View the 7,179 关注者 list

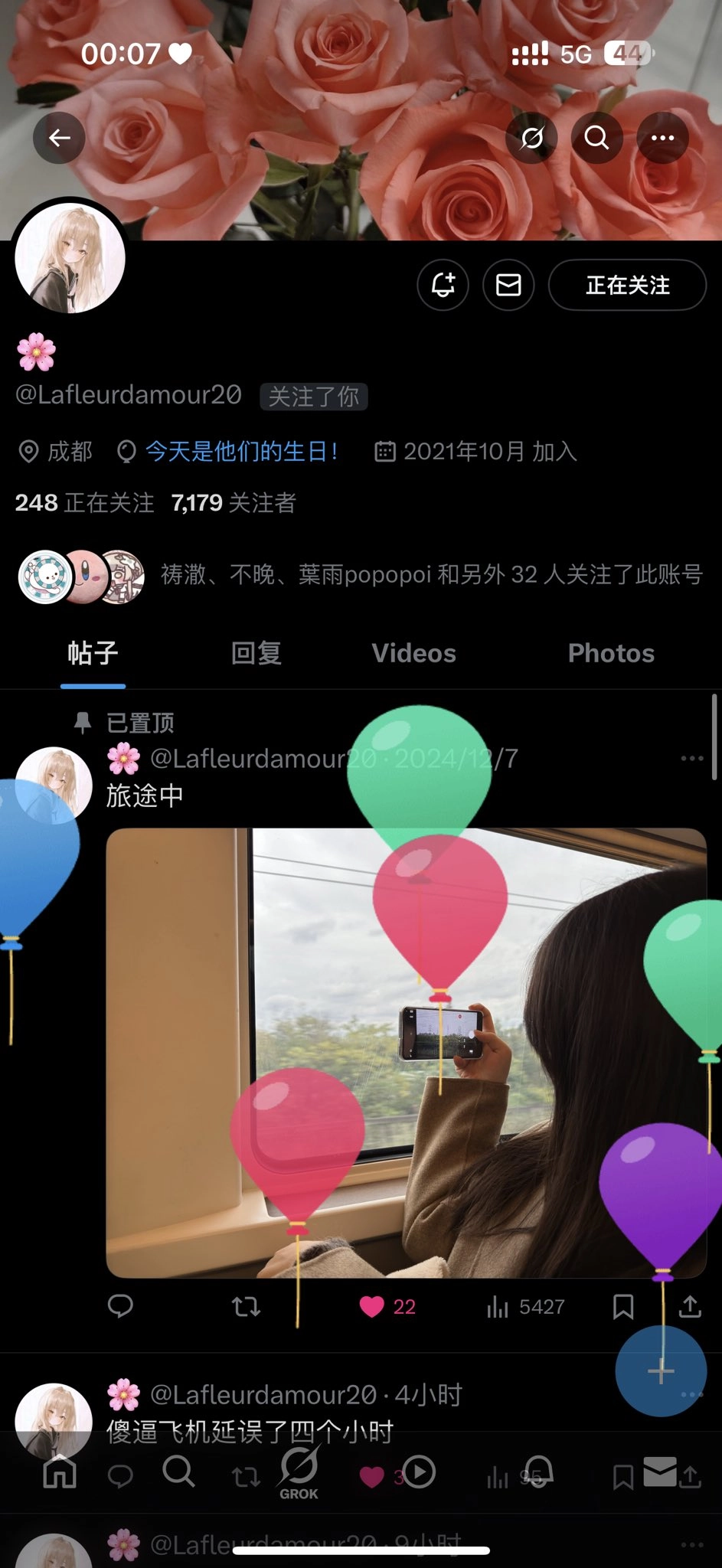pyautogui.click(x=234, y=503)
